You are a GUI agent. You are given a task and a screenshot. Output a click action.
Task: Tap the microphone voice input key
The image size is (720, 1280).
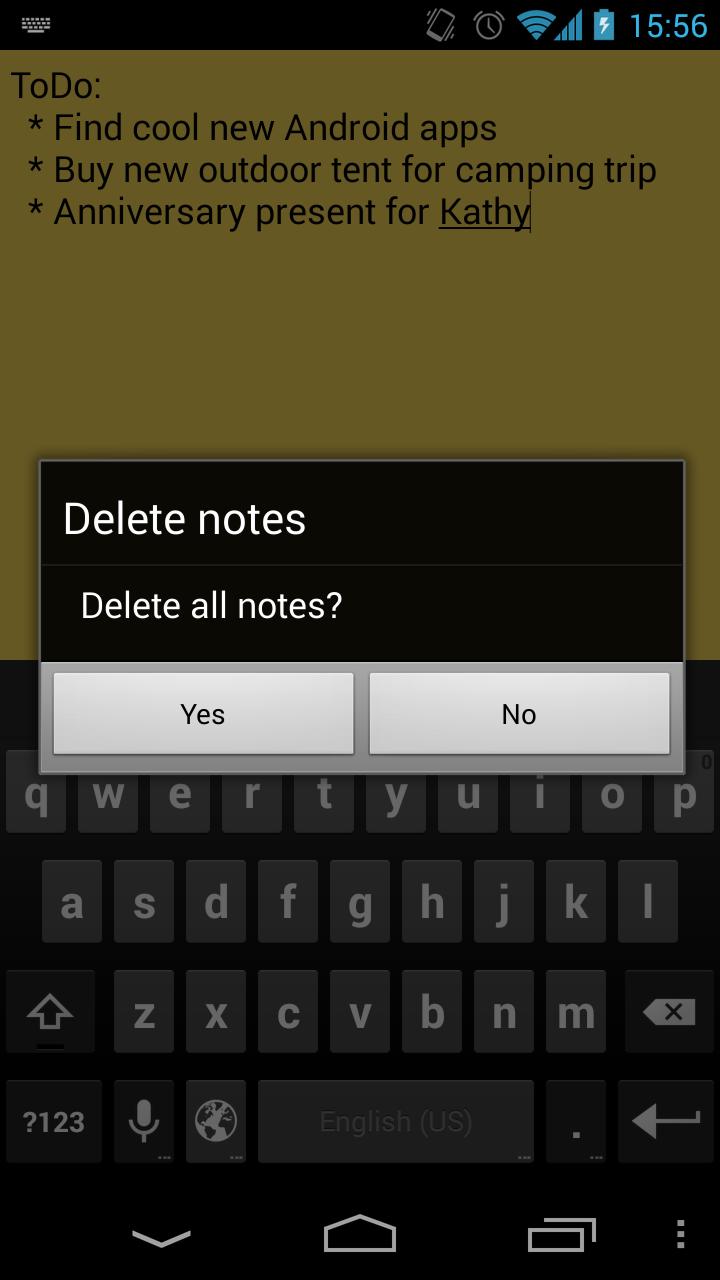tap(144, 1121)
